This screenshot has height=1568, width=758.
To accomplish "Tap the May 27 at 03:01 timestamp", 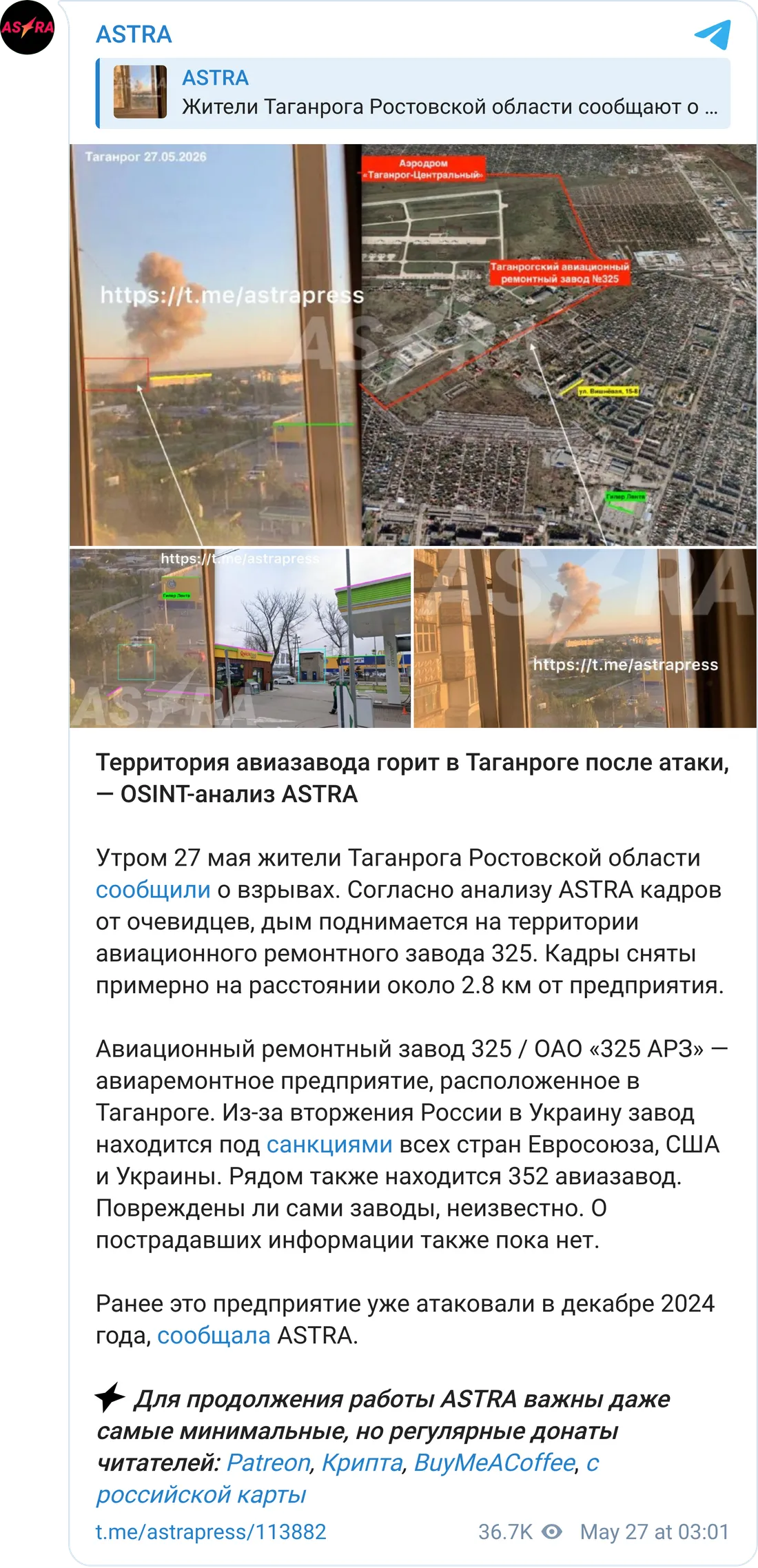I will [x=655, y=1531].
